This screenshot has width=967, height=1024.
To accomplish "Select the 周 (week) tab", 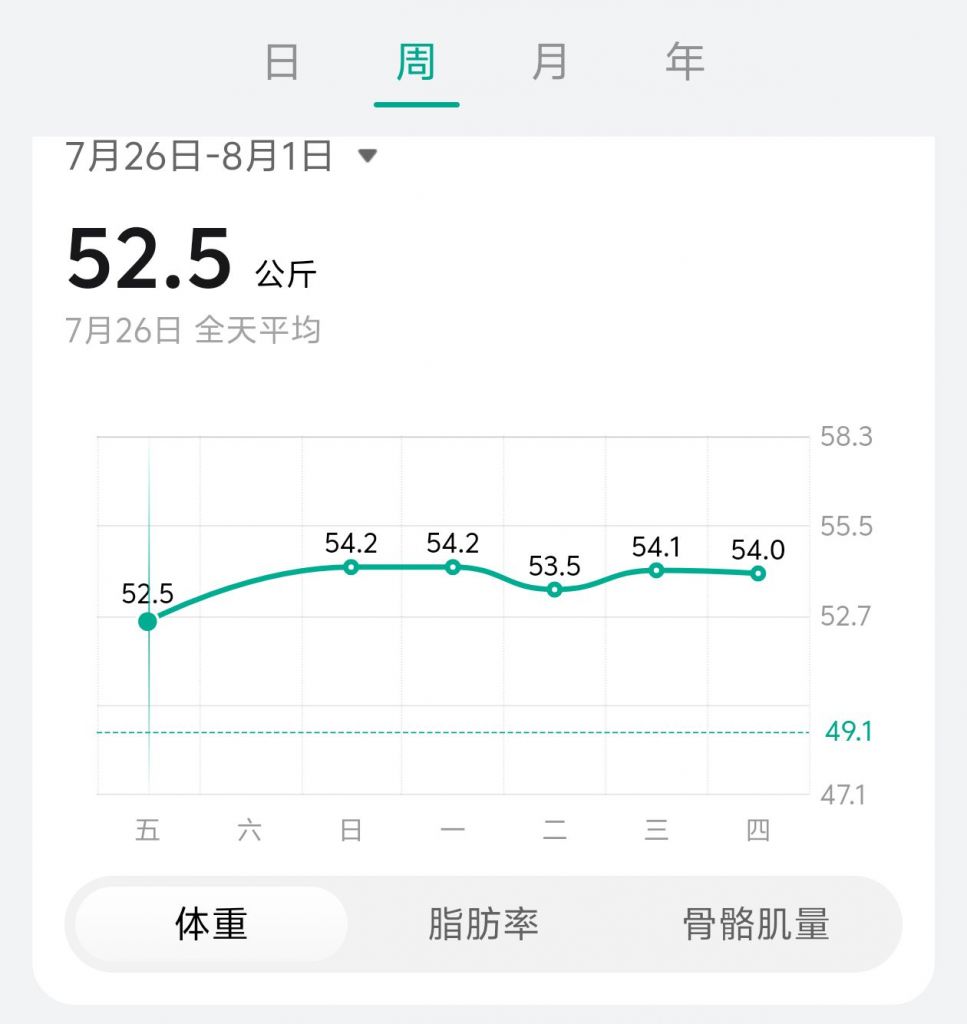I will [416, 62].
